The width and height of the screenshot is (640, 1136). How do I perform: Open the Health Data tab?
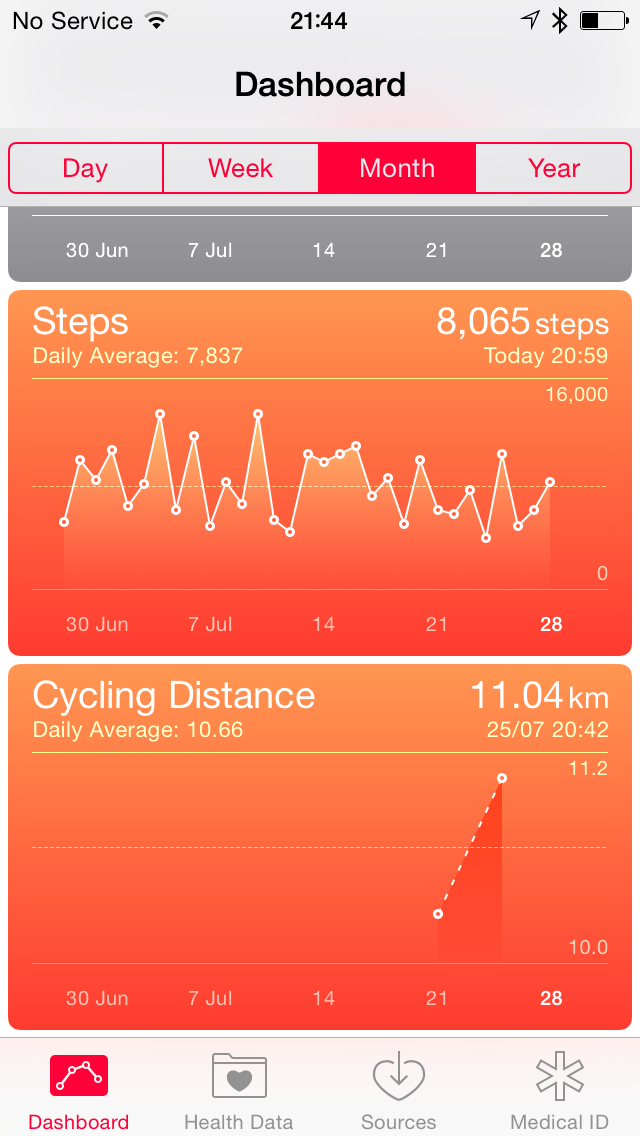(x=239, y=1090)
